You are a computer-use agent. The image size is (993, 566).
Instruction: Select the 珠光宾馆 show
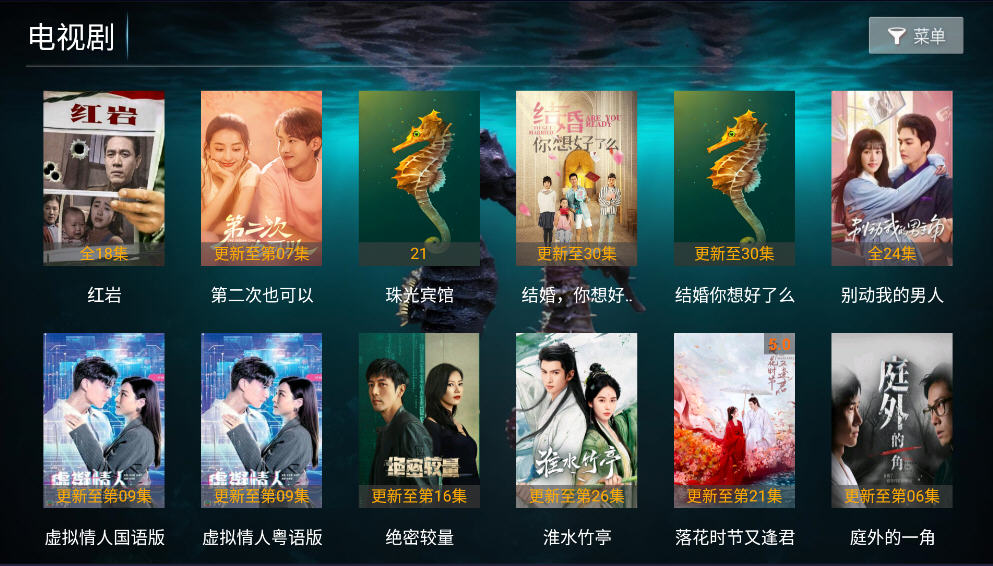419,178
